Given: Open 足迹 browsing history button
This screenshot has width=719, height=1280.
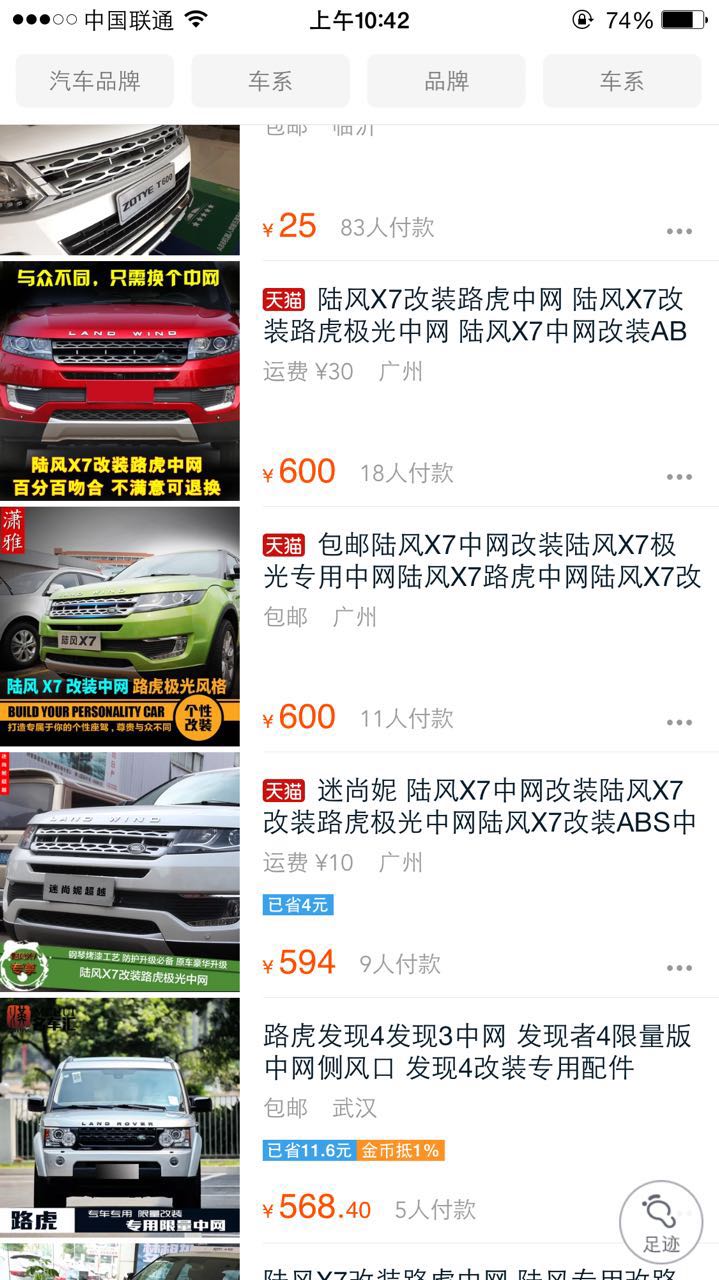Looking at the screenshot, I should [661, 1222].
